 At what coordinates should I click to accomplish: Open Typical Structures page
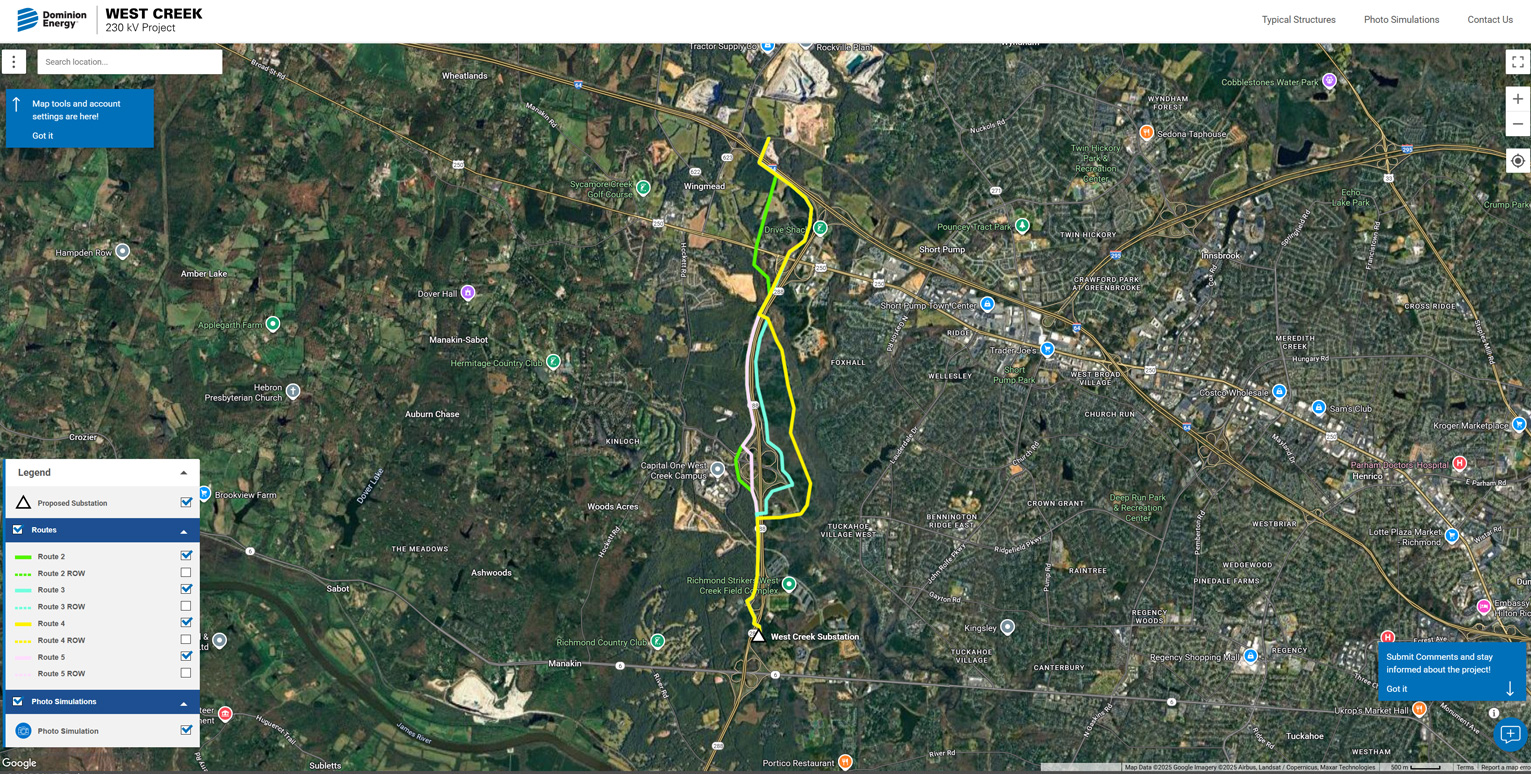pyautogui.click(x=1298, y=20)
